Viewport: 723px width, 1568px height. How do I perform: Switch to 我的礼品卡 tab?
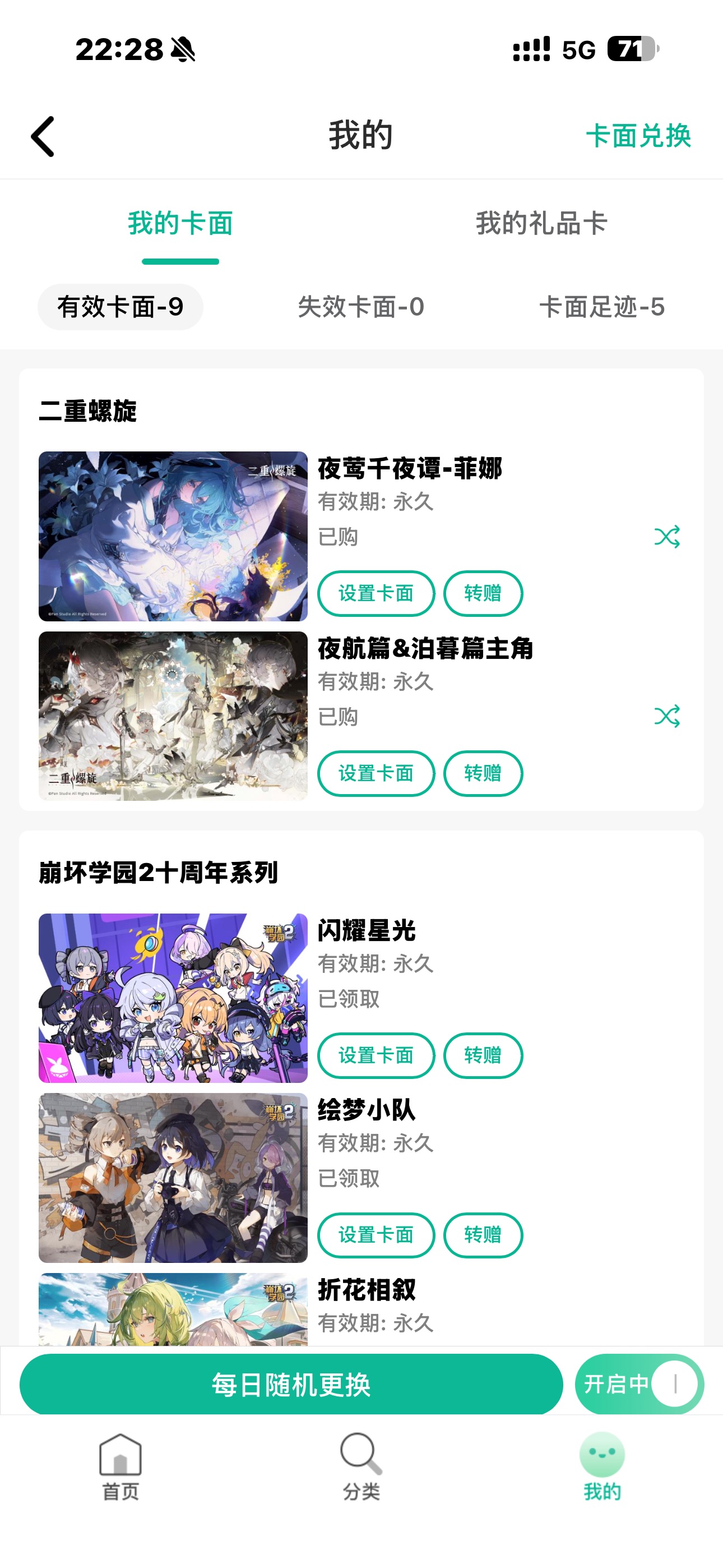541,223
